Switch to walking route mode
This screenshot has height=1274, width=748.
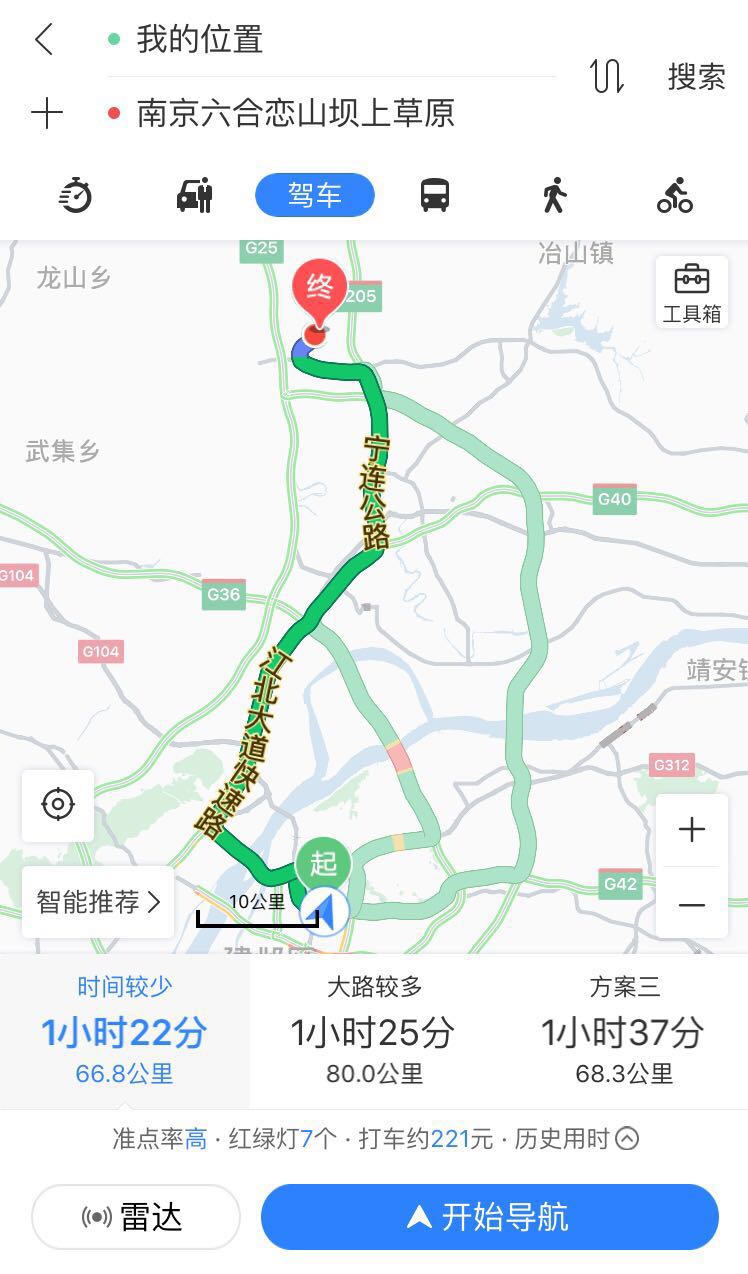pos(555,195)
